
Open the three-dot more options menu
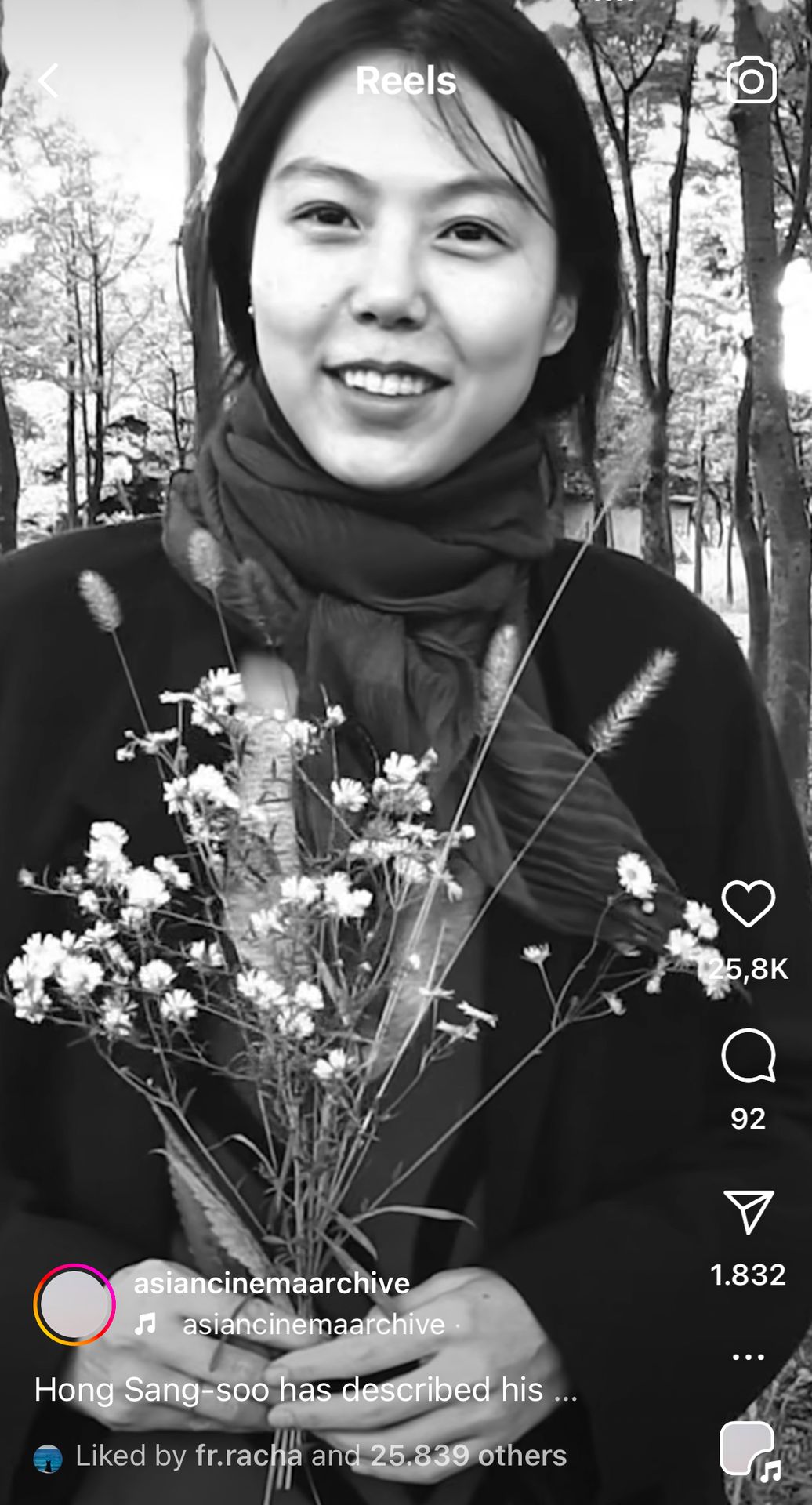coord(748,1357)
